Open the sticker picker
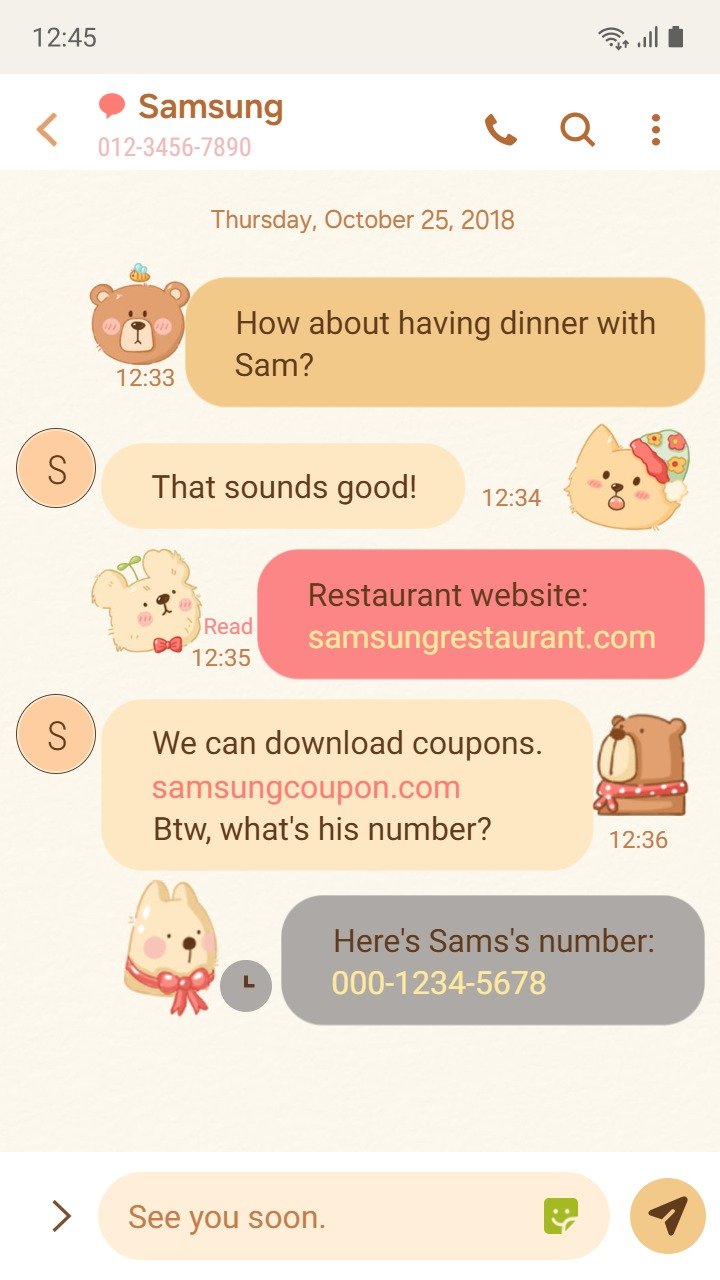 [561, 1216]
